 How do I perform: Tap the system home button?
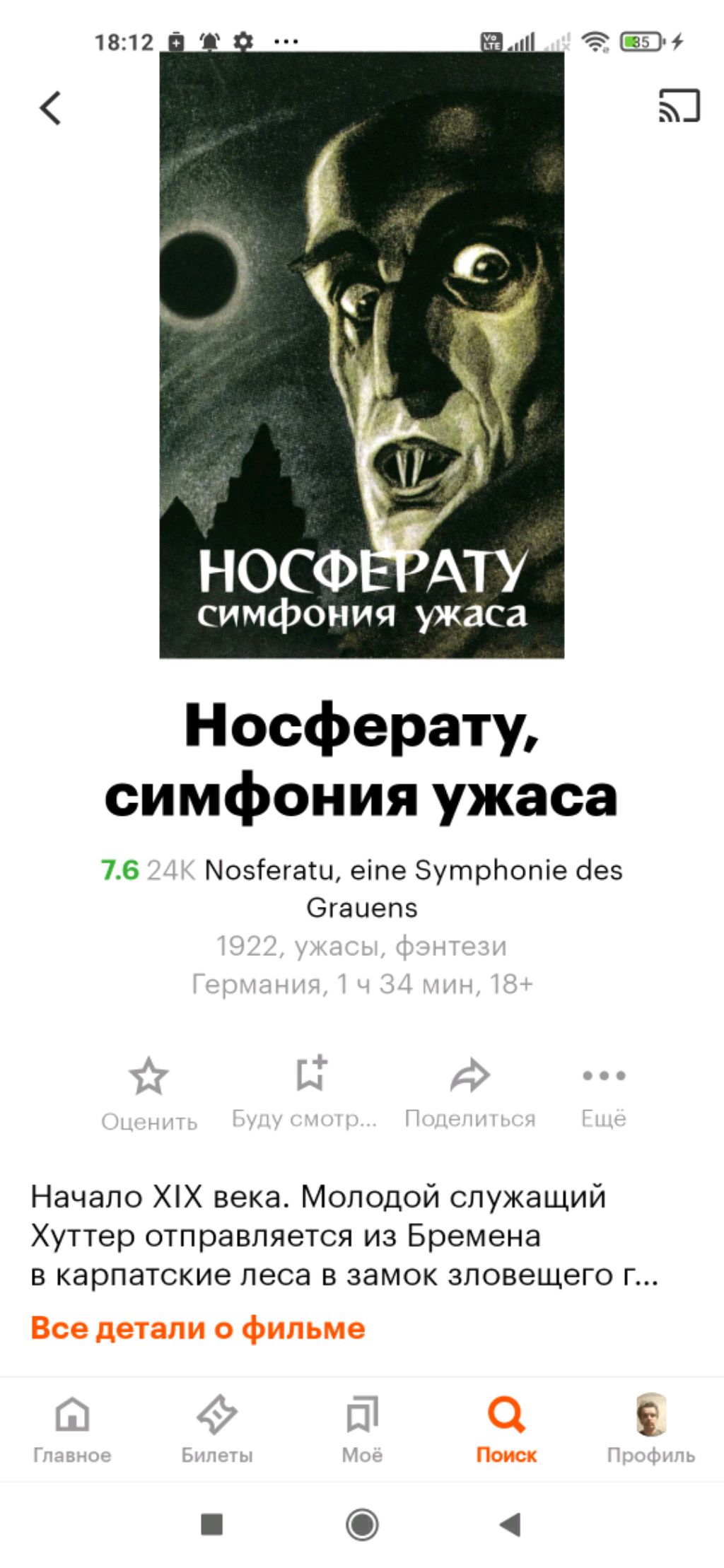362,1525
